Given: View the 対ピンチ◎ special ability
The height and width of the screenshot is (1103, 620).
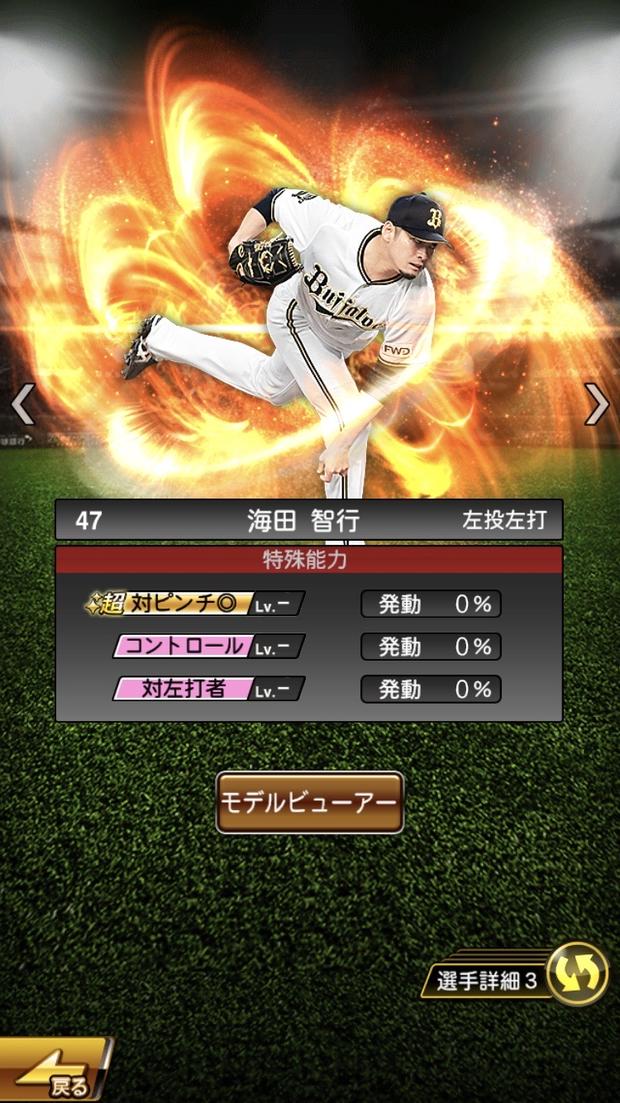Looking at the screenshot, I should click(x=198, y=603).
